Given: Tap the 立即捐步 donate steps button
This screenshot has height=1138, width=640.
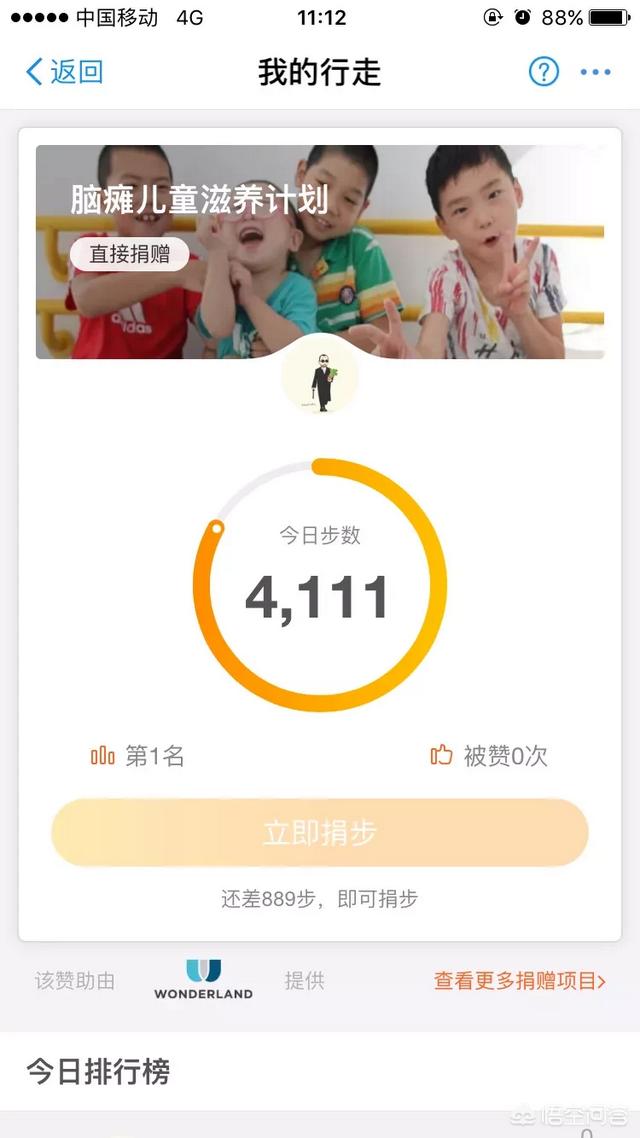Looking at the screenshot, I should coord(320,833).
